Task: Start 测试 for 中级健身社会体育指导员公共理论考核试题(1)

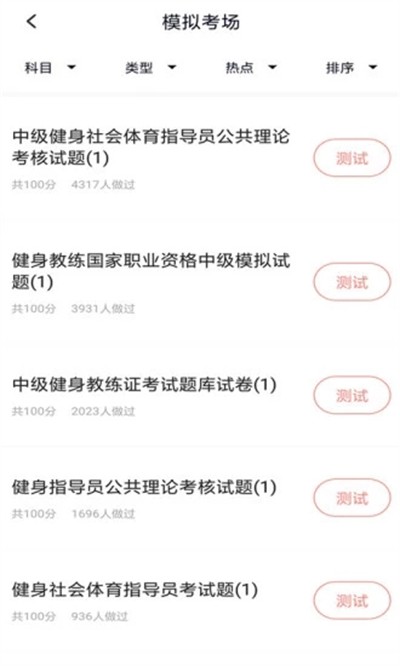Action: coord(352,158)
